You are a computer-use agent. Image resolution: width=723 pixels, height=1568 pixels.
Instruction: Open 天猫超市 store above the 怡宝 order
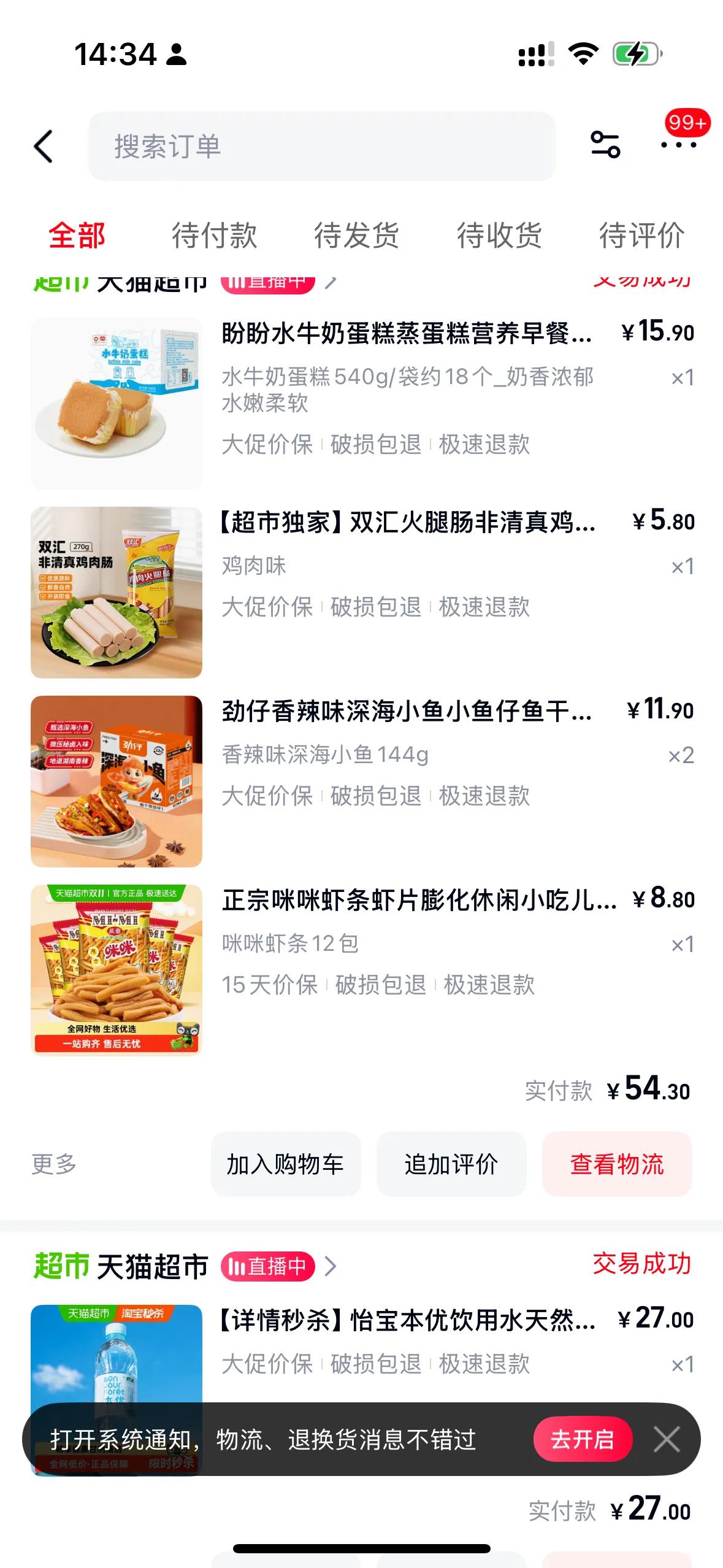[x=152, y=1266]
